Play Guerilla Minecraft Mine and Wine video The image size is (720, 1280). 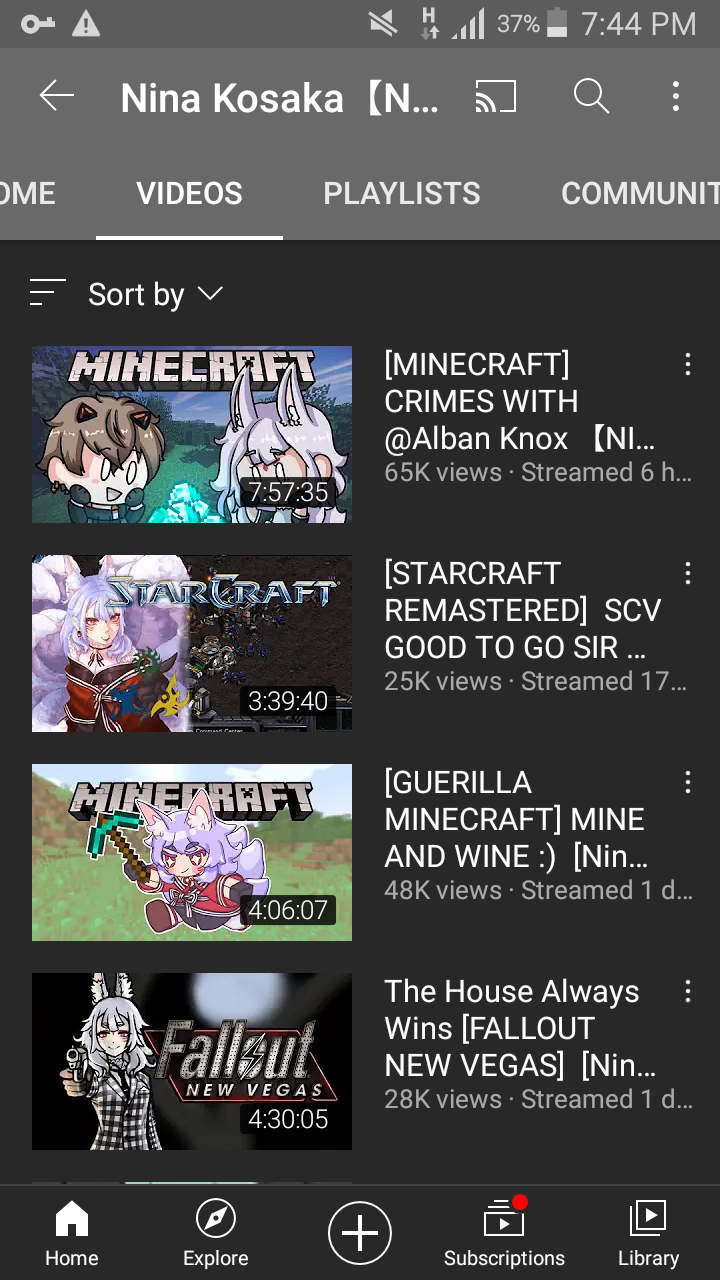192,853
